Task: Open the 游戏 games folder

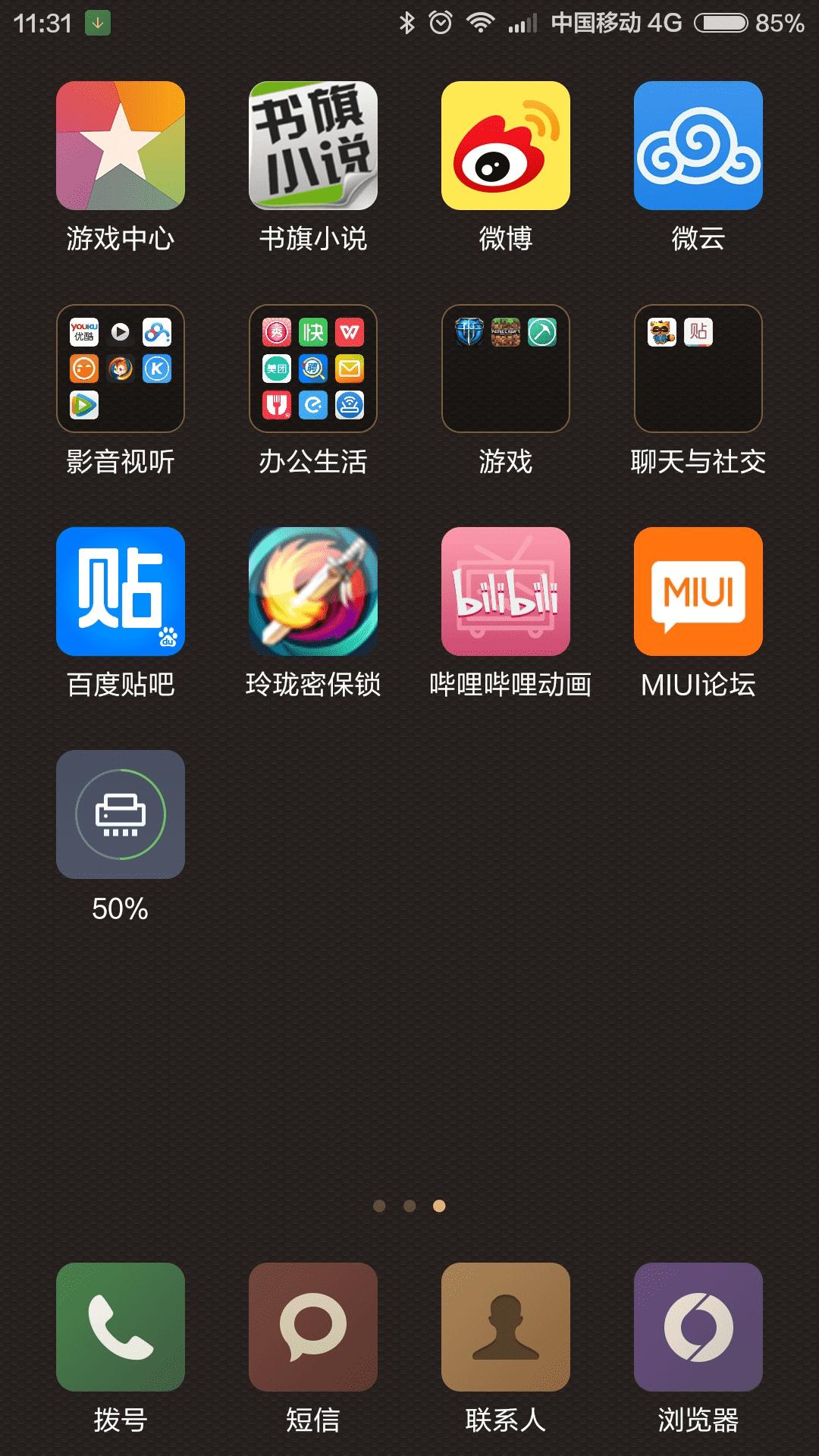Action: coord(505,369)
